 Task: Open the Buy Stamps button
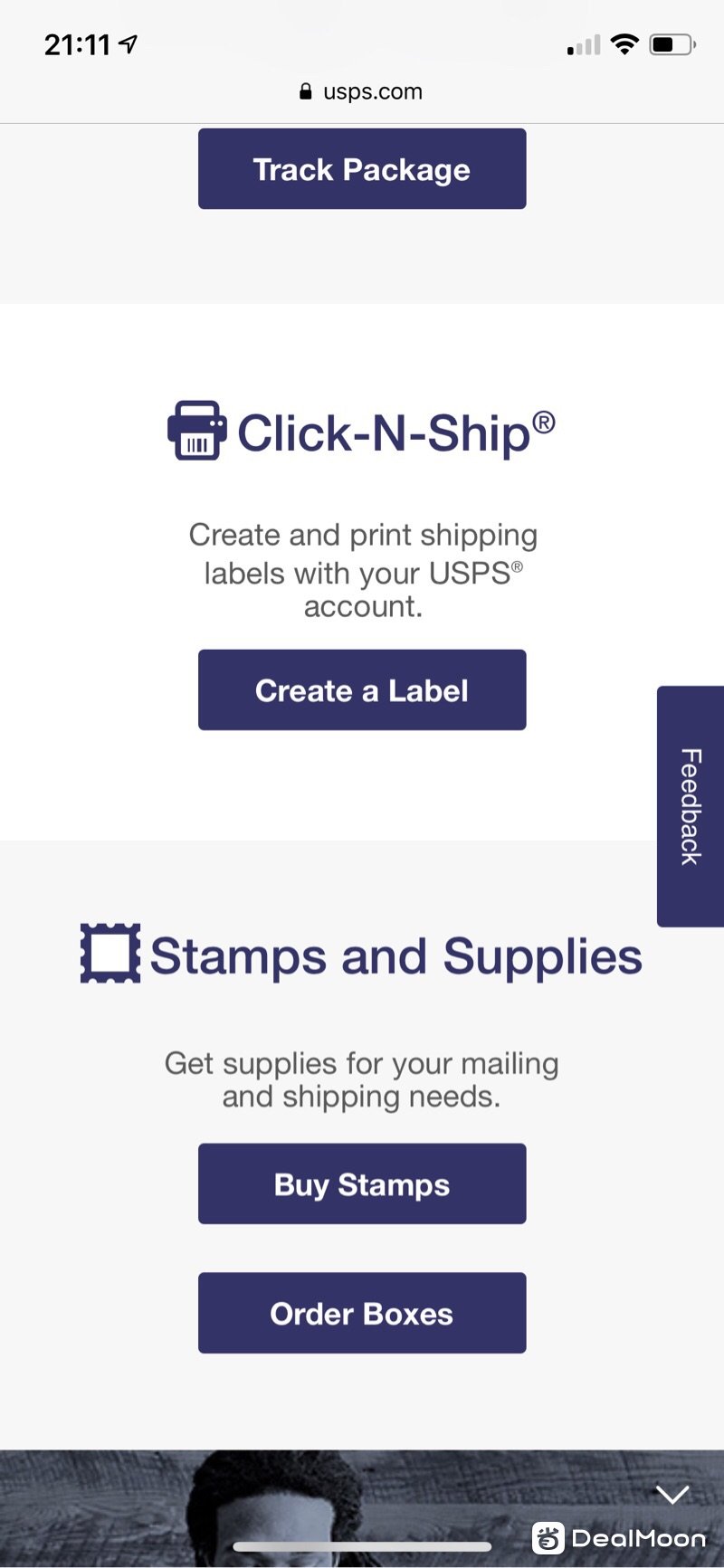[x=362, y=1184]
